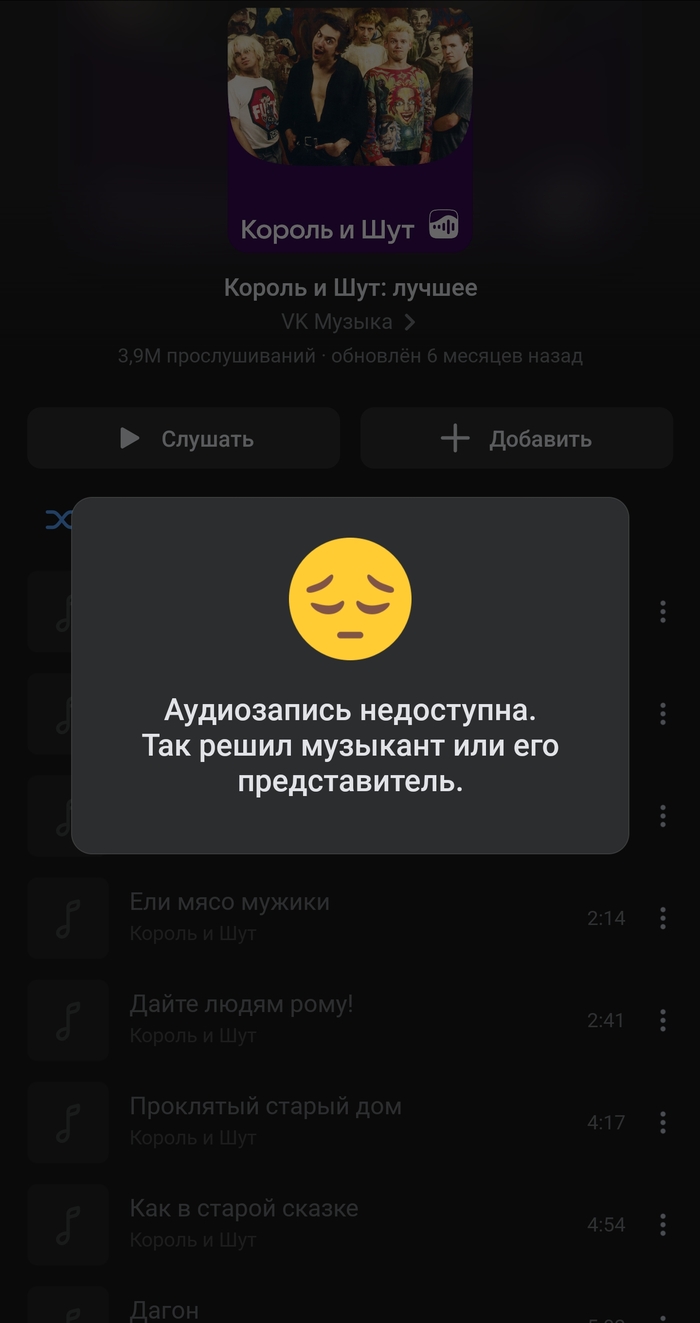The height and width of the screenshot is (1323, 700).
Task: Tap the Слушать play button
Action: (x=184, y=438)
